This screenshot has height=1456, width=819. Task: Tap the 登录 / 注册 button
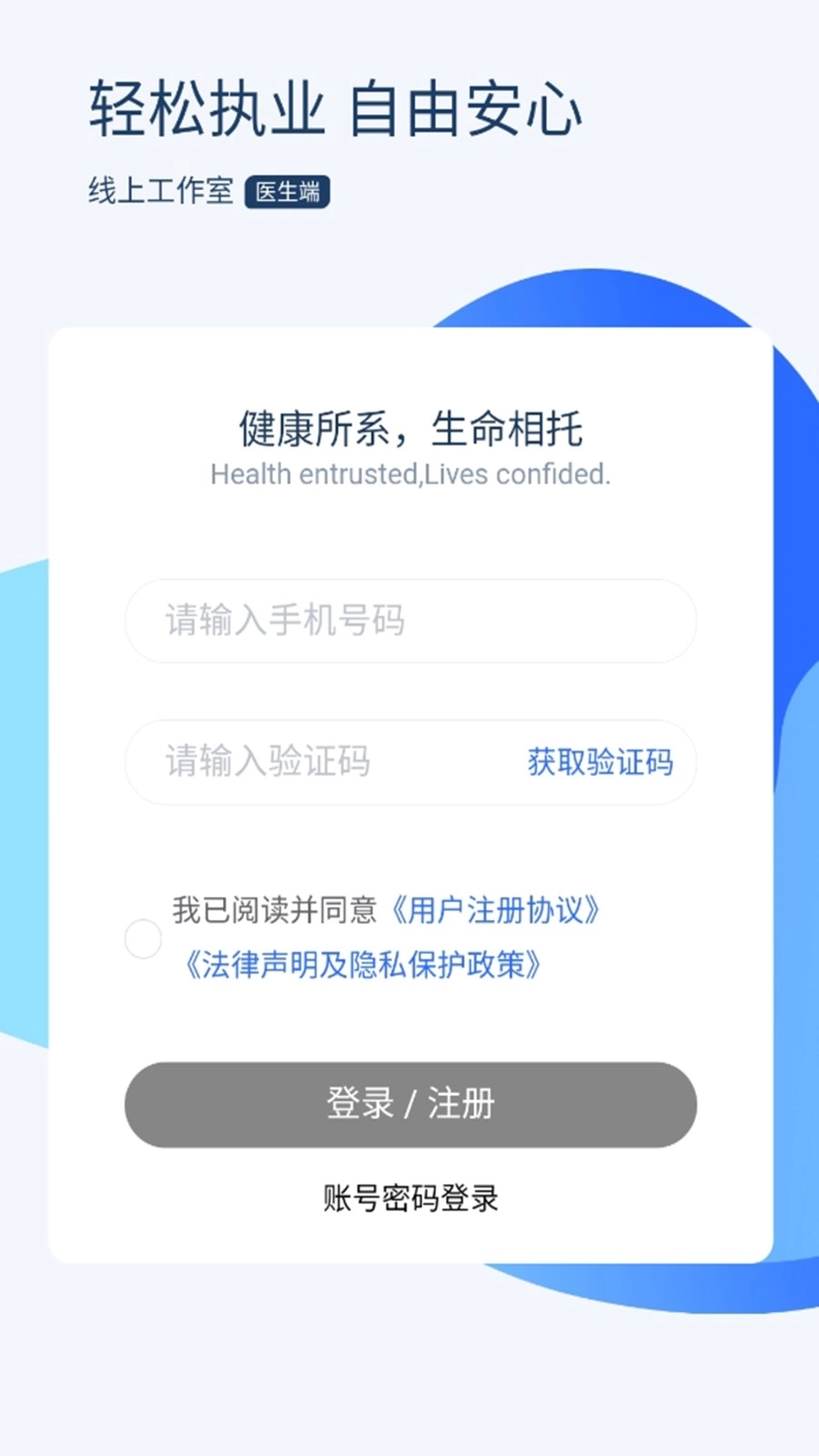[x=410, y=1104]
